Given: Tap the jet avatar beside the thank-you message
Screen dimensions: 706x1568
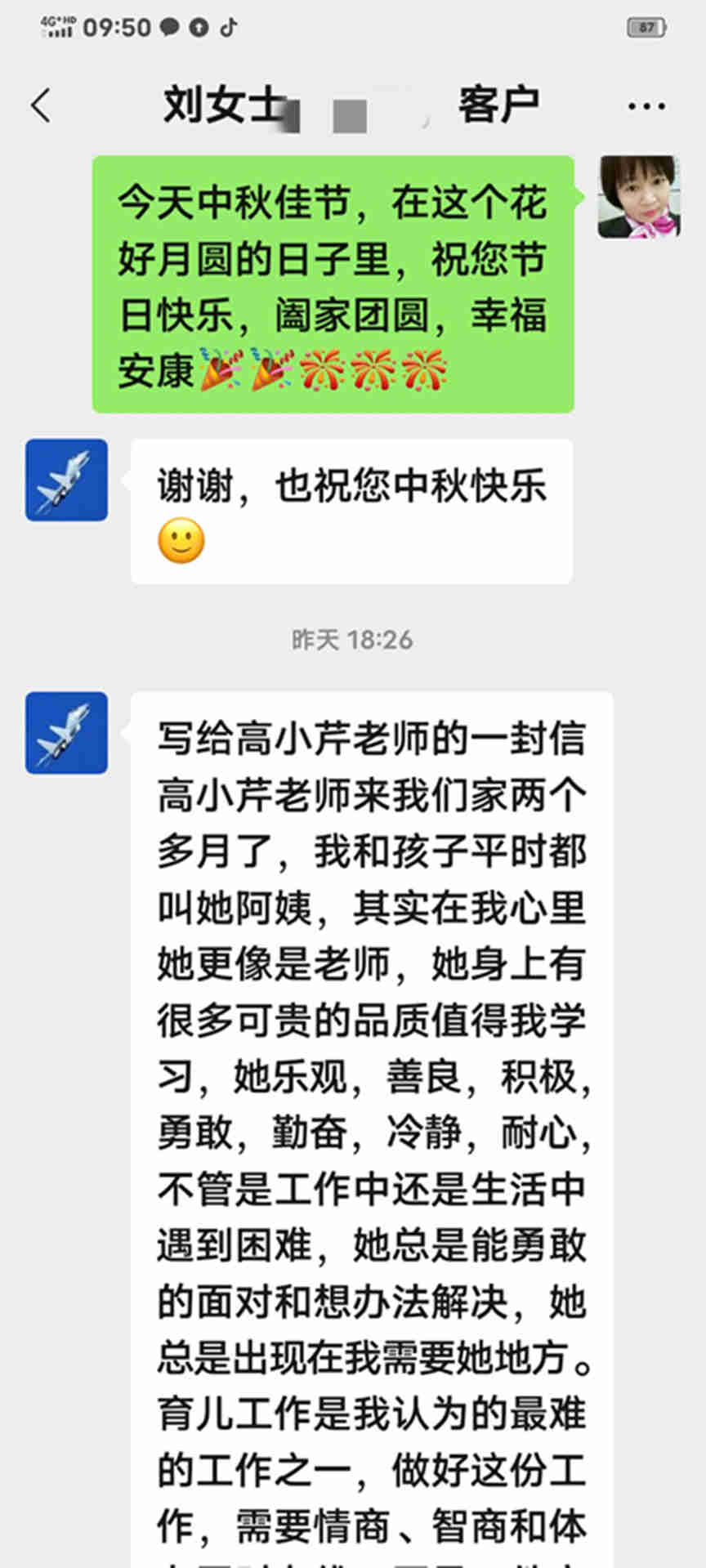Looking at the screenshot, I should pos(66,480).
